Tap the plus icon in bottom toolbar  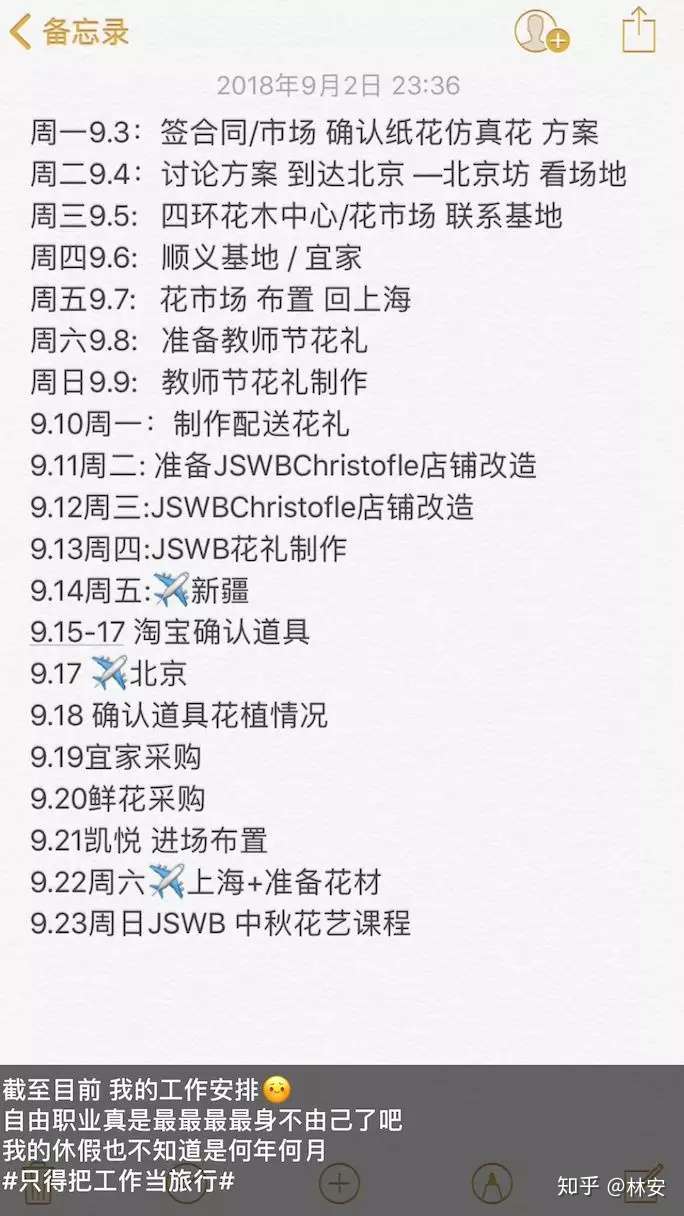pos(339,1183)
